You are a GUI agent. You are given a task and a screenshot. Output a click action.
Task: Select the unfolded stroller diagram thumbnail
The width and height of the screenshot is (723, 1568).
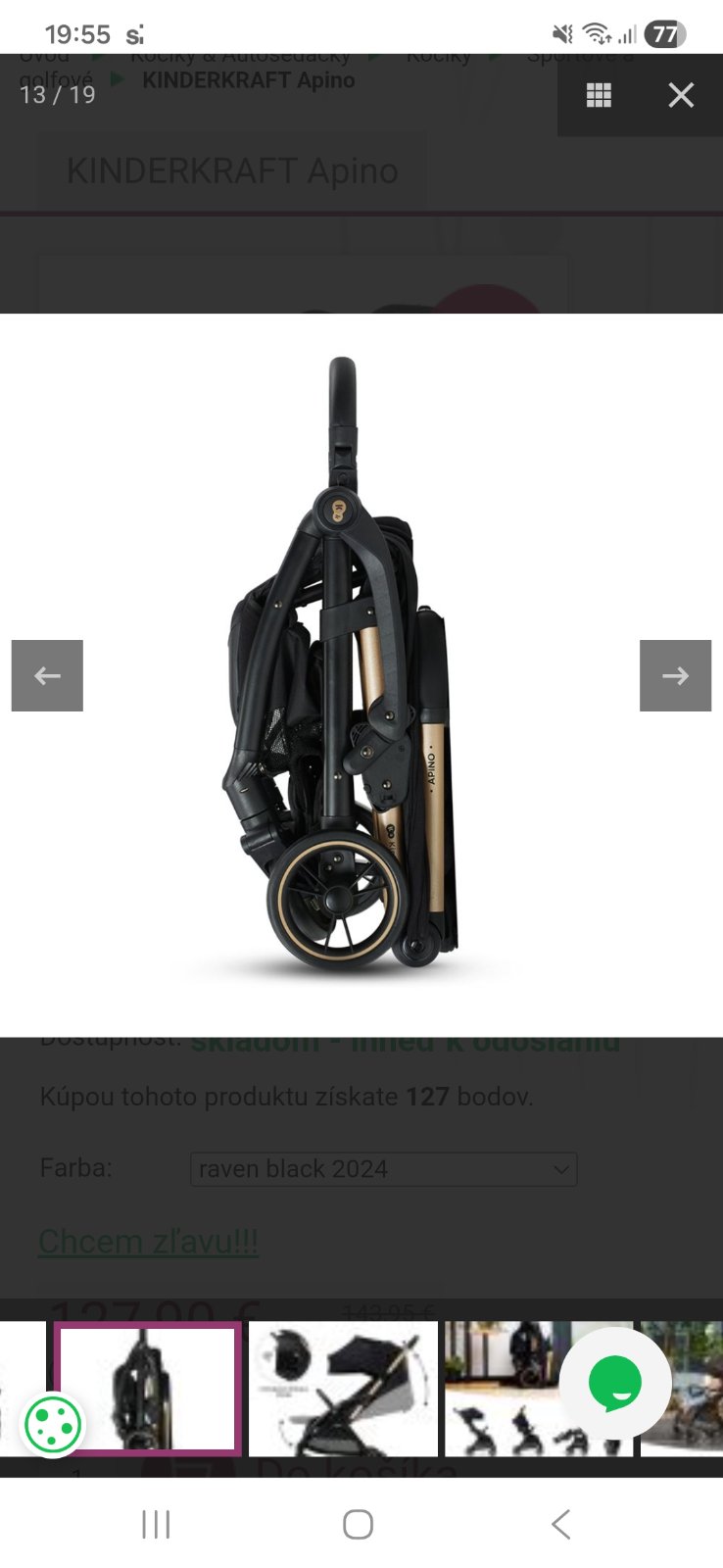(x=343, y=1388)
